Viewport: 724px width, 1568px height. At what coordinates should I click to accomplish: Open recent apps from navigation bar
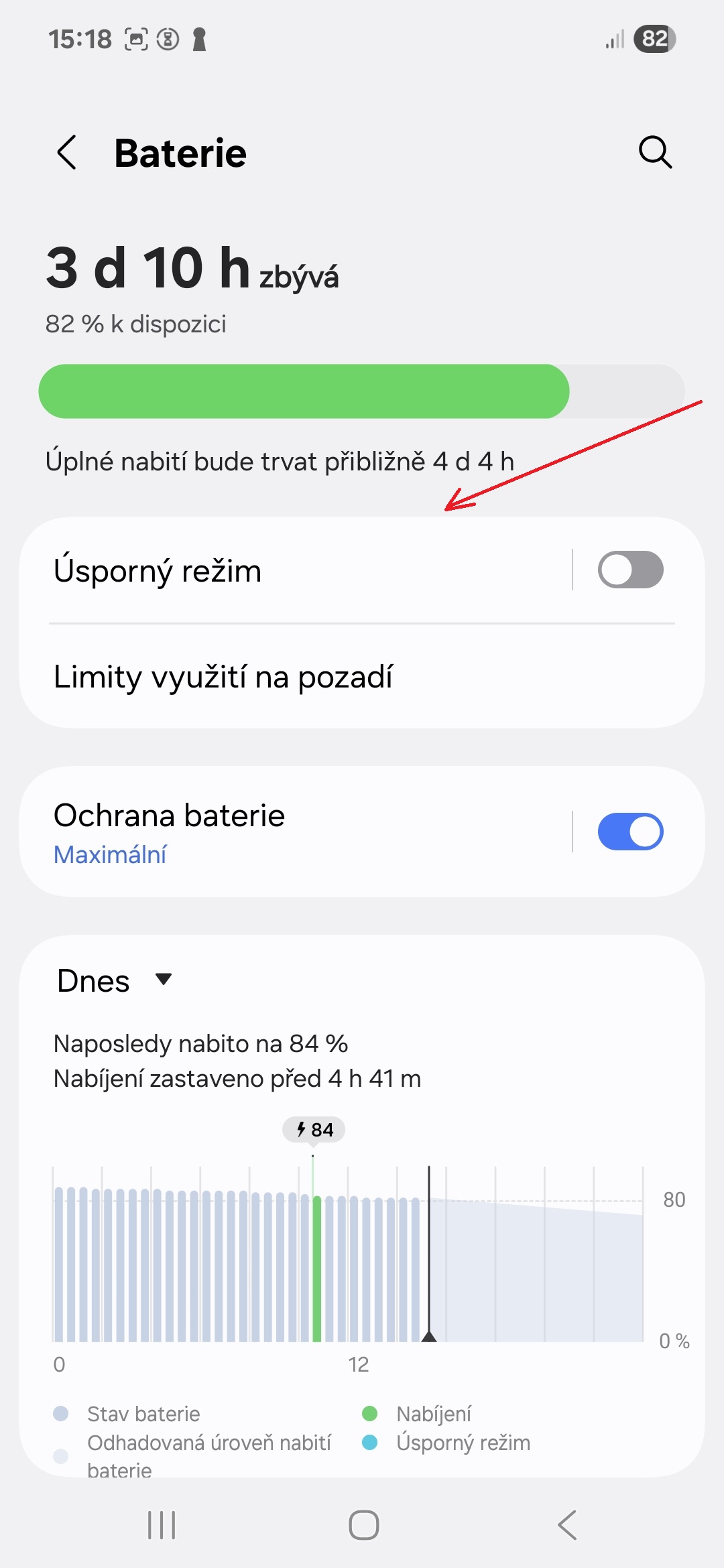162,1525
